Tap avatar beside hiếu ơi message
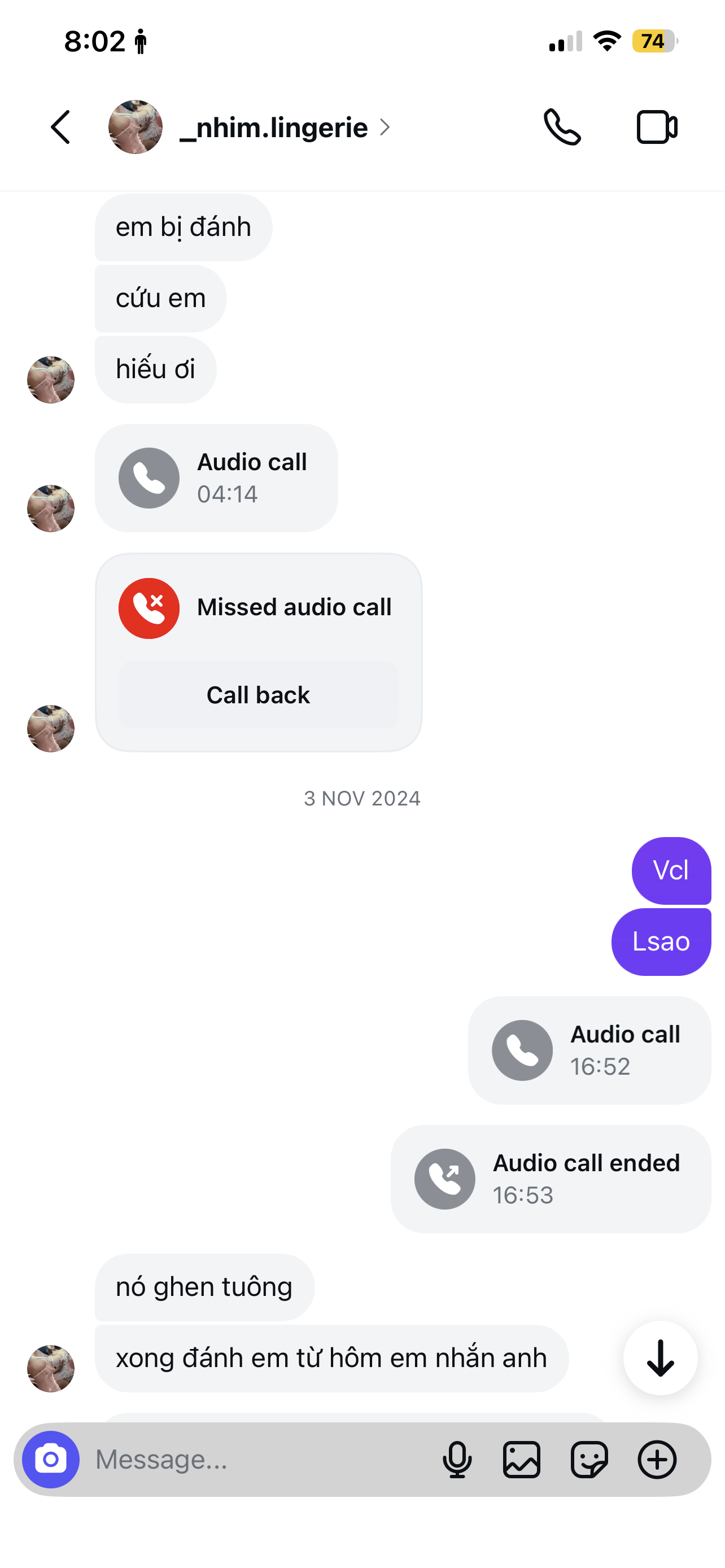The image size is (725, 1568). point(50,380)
